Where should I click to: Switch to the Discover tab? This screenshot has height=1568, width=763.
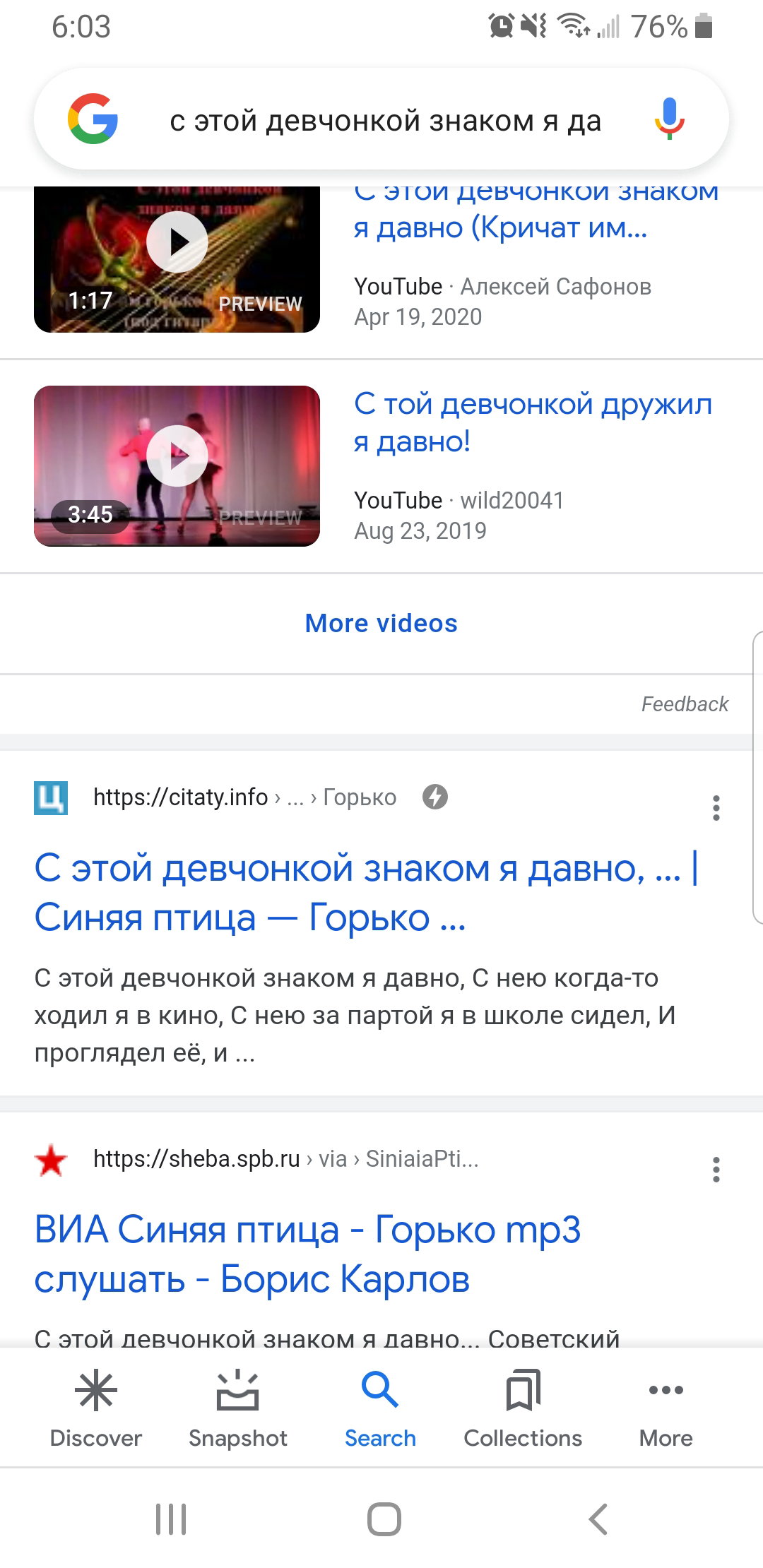[x=96, y=1408]
